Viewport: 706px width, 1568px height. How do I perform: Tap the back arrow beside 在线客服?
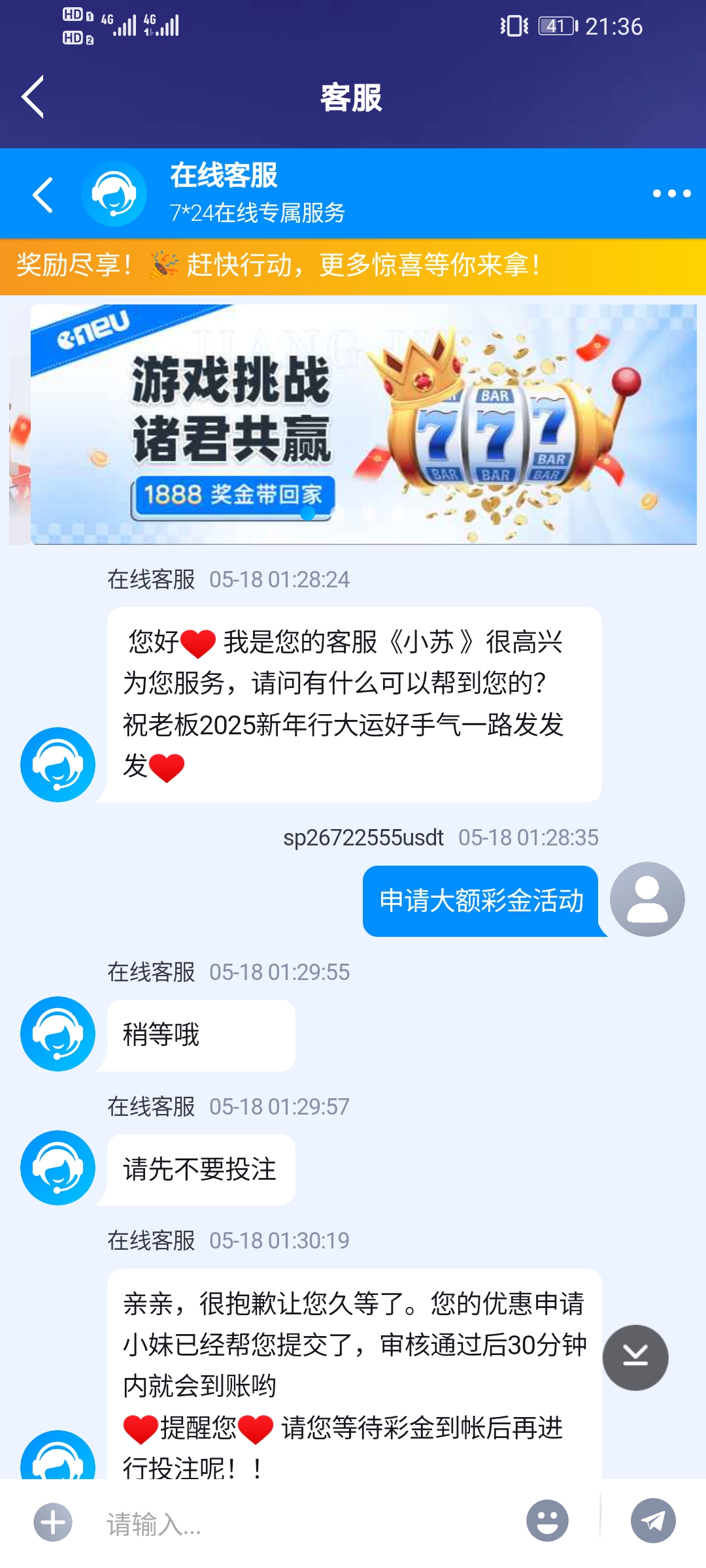point(43,195)
